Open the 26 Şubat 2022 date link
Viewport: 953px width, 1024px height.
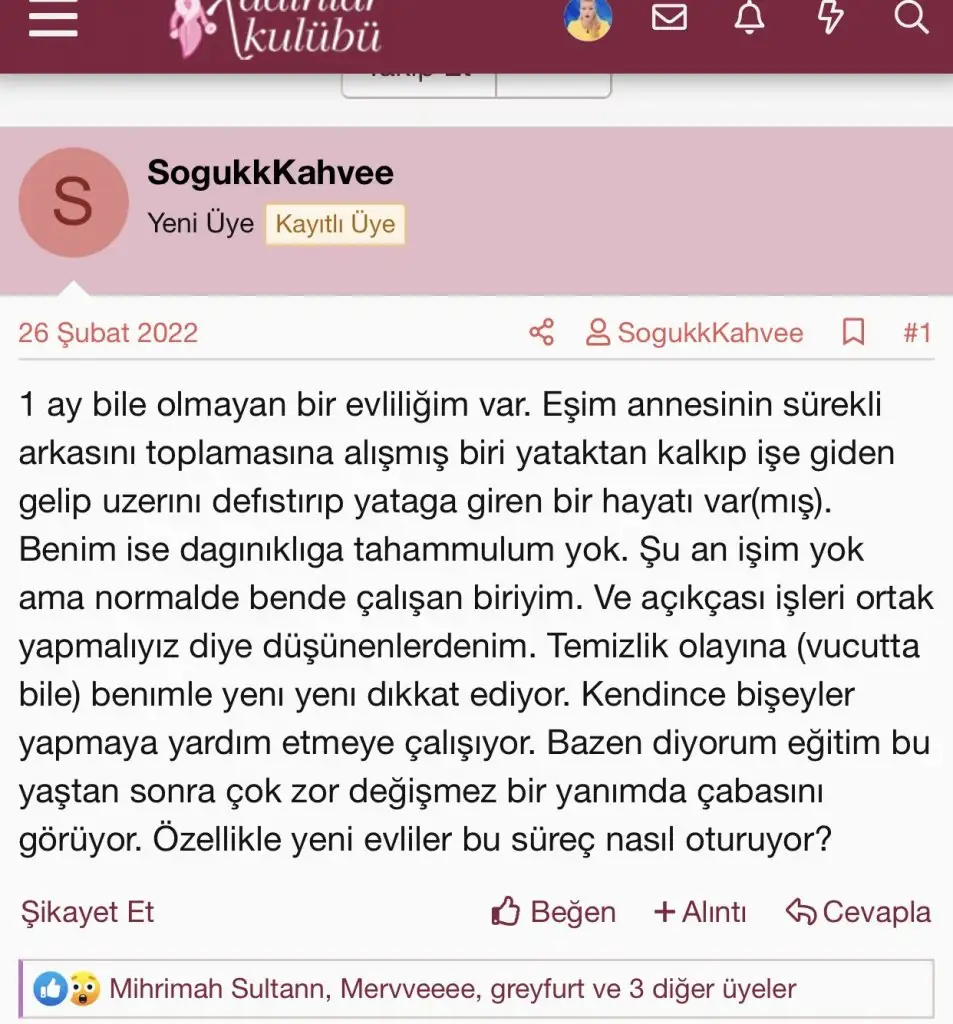coord(108,332)
